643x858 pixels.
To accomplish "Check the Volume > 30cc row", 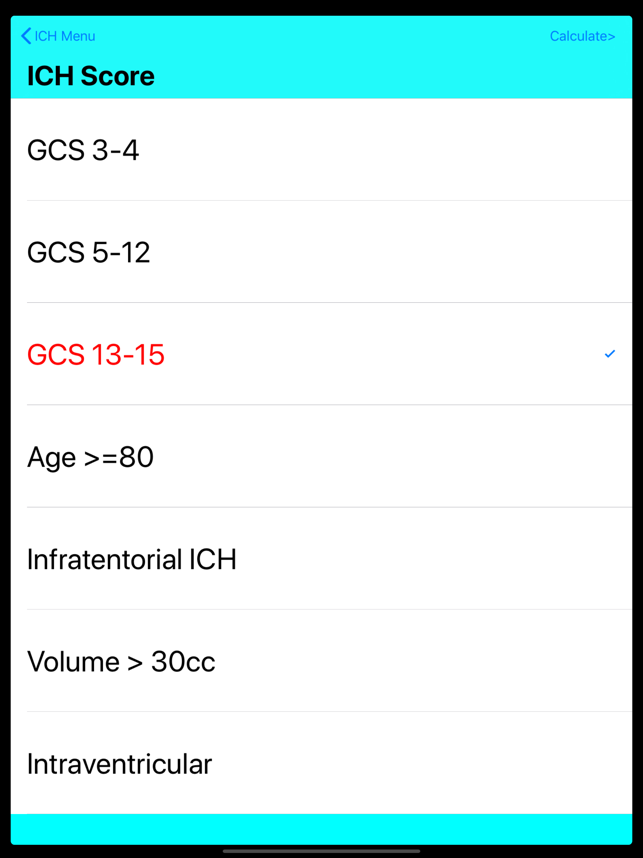I will click(321, 661).
